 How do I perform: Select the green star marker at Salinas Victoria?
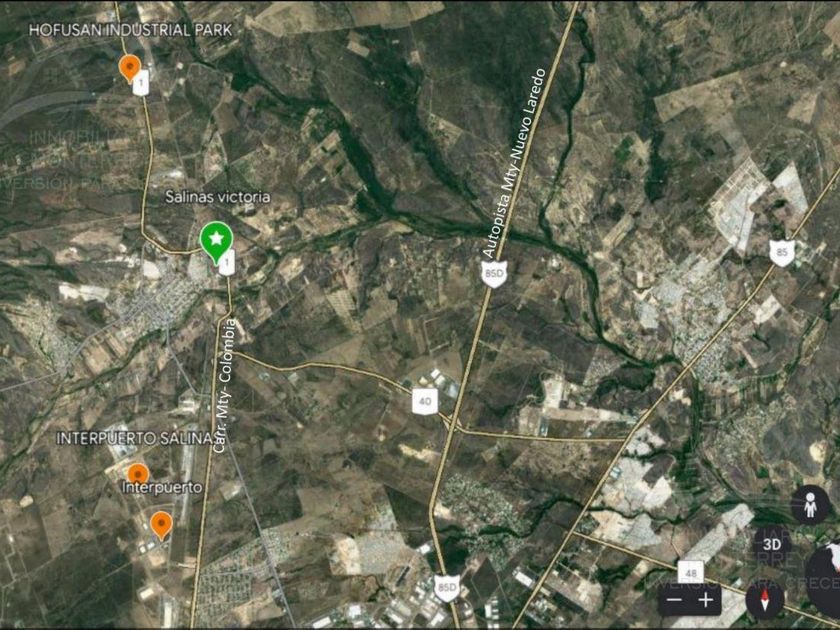coord(216,240)
